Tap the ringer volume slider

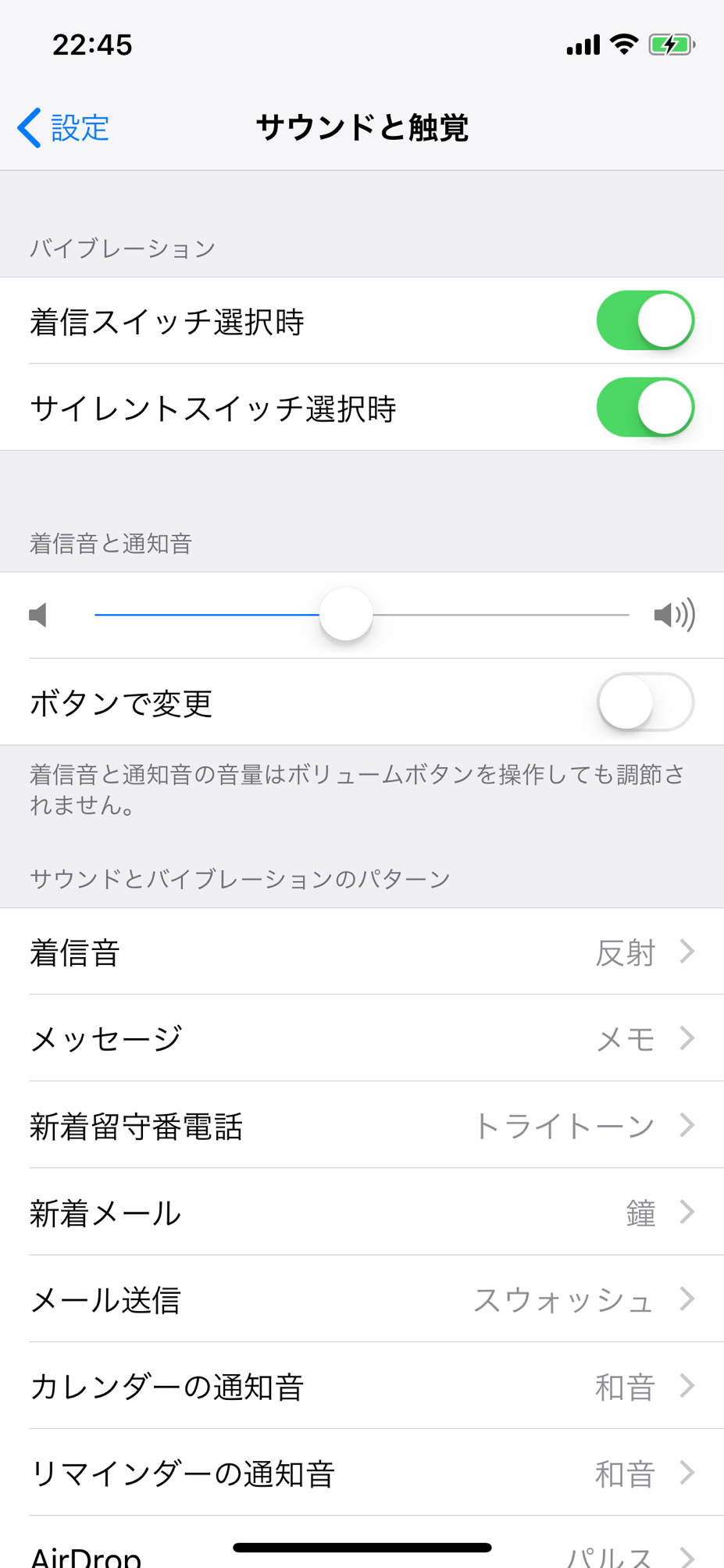346,615
